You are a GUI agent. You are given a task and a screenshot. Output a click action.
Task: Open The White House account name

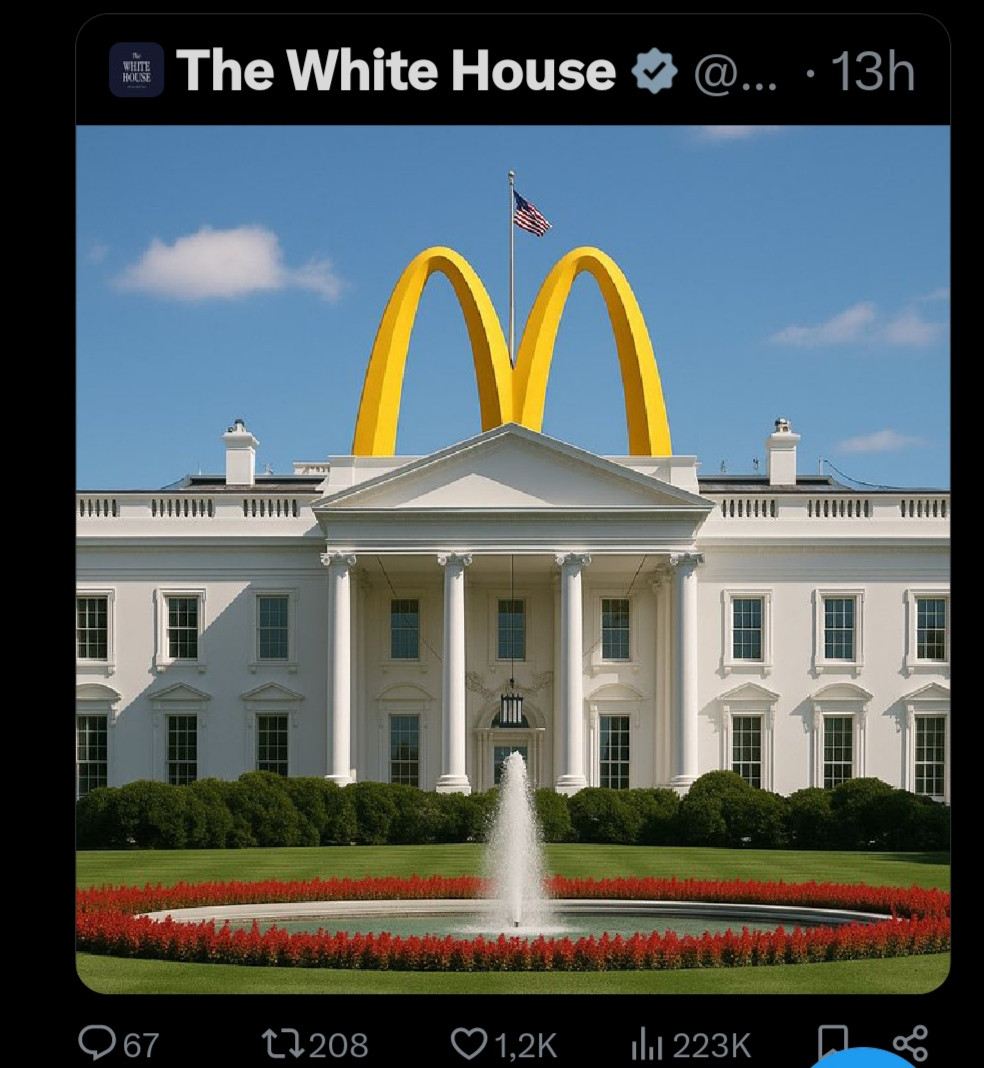[x=396, y=71]
